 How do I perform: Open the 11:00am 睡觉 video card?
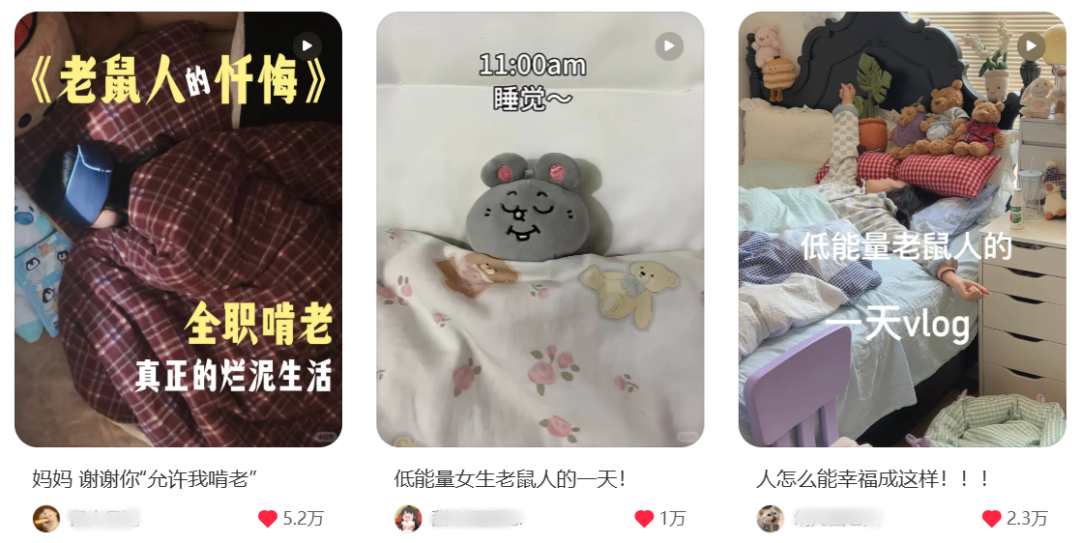[540, 230]
